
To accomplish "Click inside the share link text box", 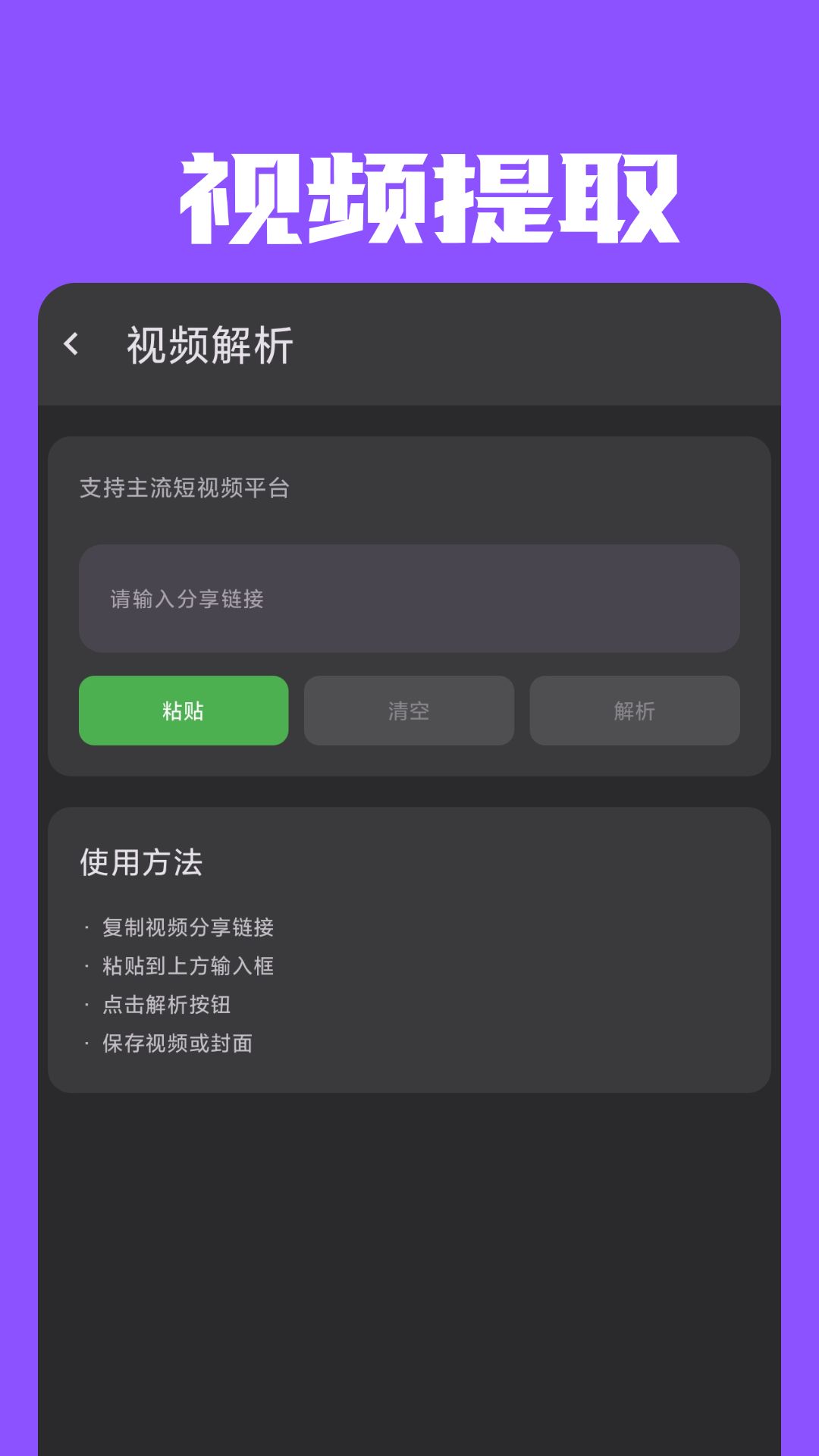I will tap(408, 599).
